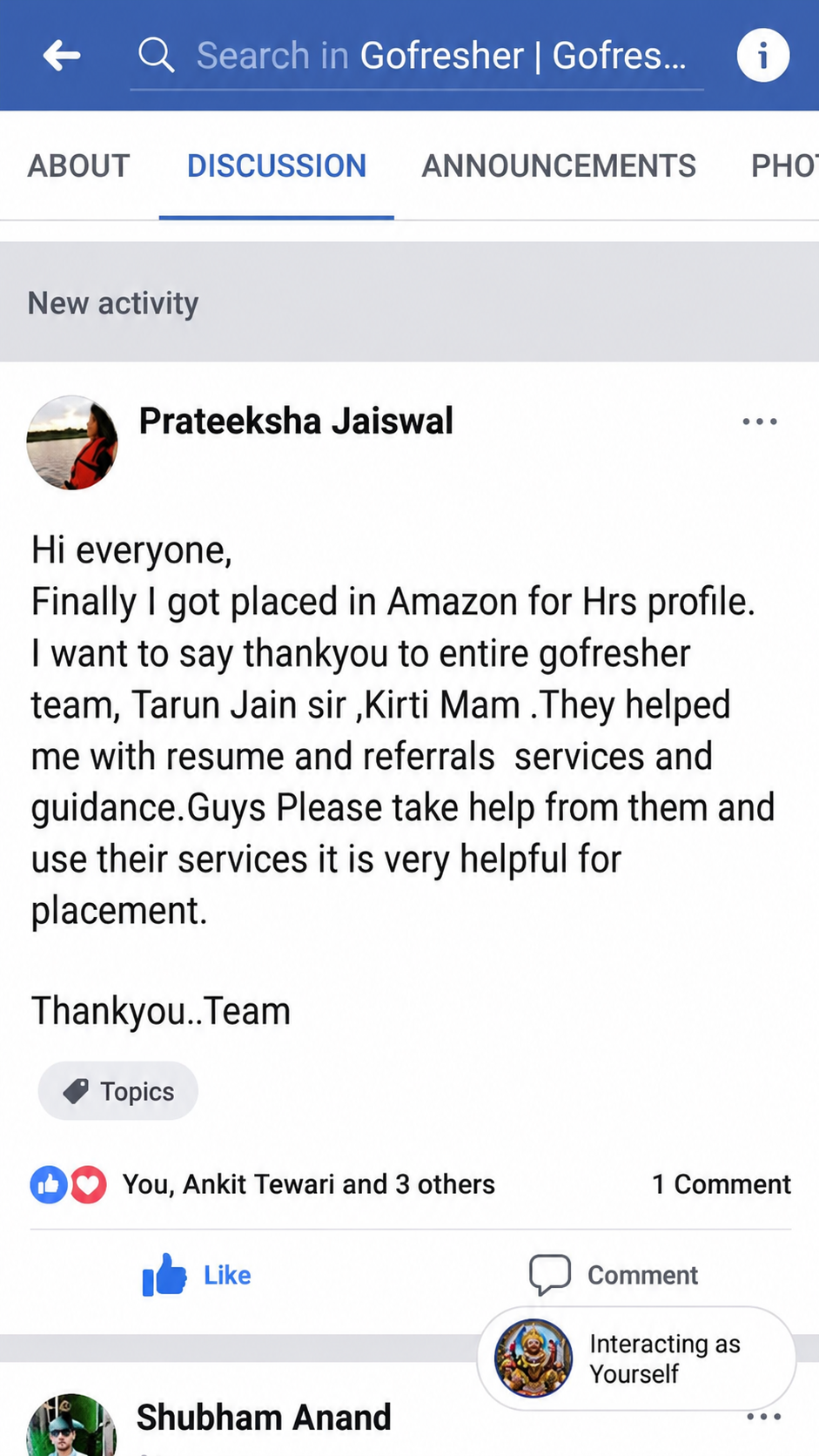
Task: Open the group search field
Action: [x=416, y=56]
